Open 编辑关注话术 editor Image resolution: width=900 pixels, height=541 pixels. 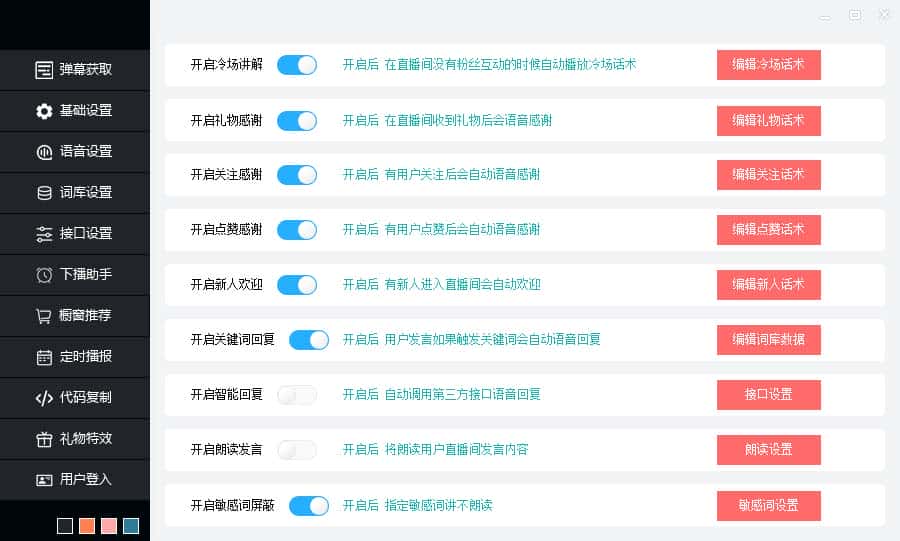[768, 175]
